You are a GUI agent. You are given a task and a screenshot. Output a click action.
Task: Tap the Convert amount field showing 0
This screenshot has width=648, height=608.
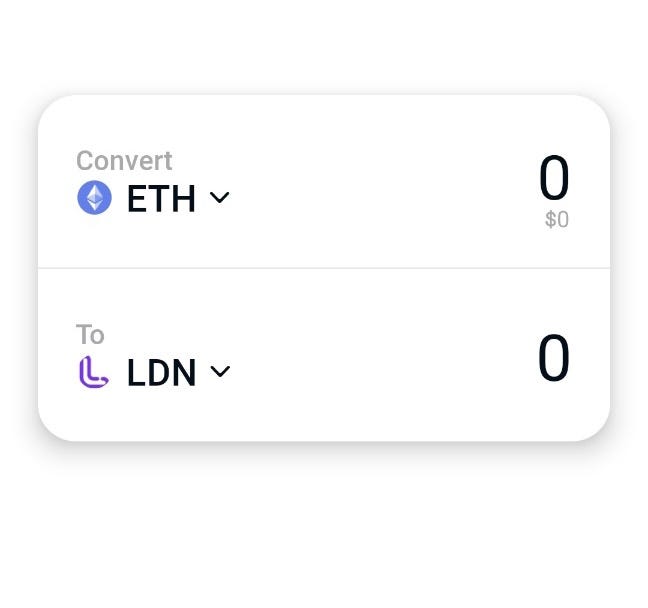tap(553, 180)
